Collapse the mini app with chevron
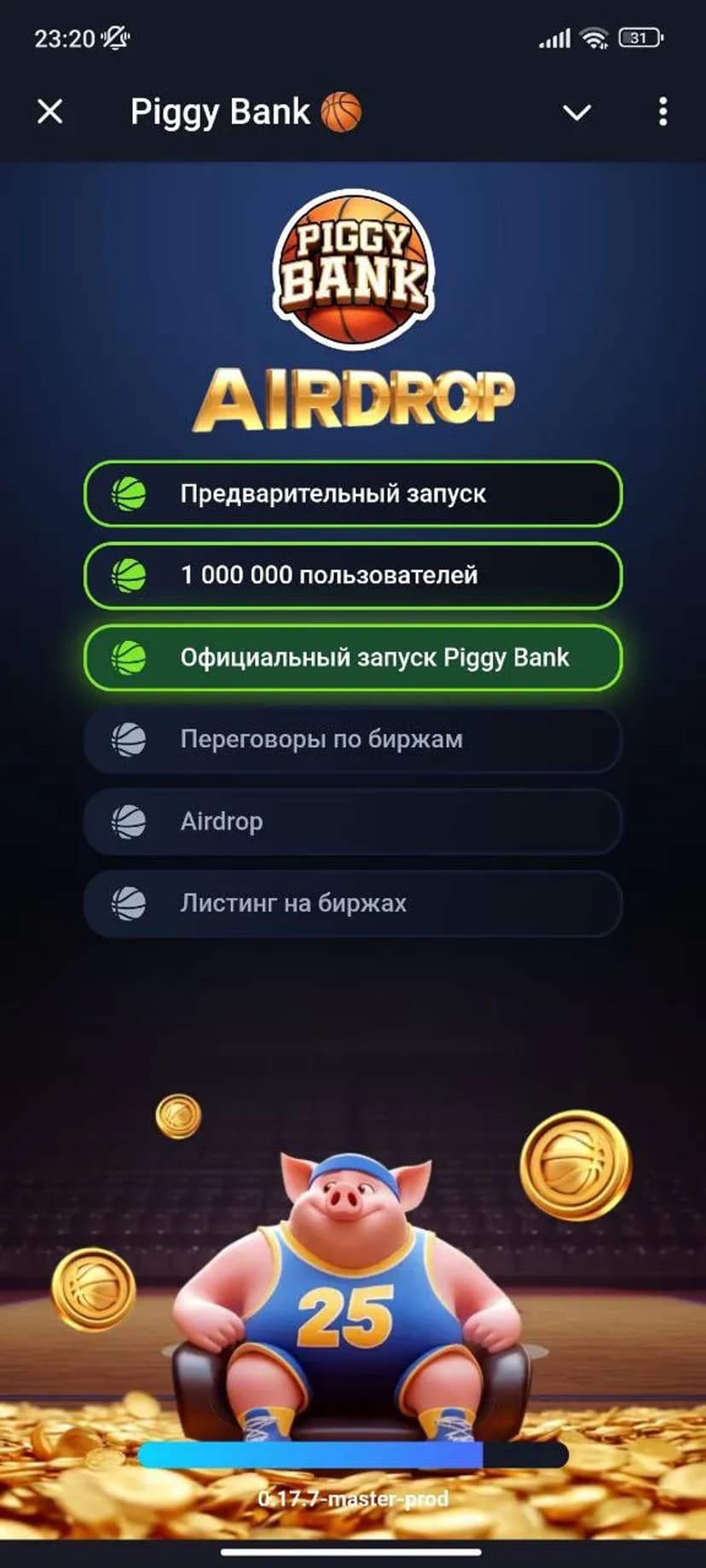The width and height of the screenshot is (706, 1568). (x=577, y=112)
